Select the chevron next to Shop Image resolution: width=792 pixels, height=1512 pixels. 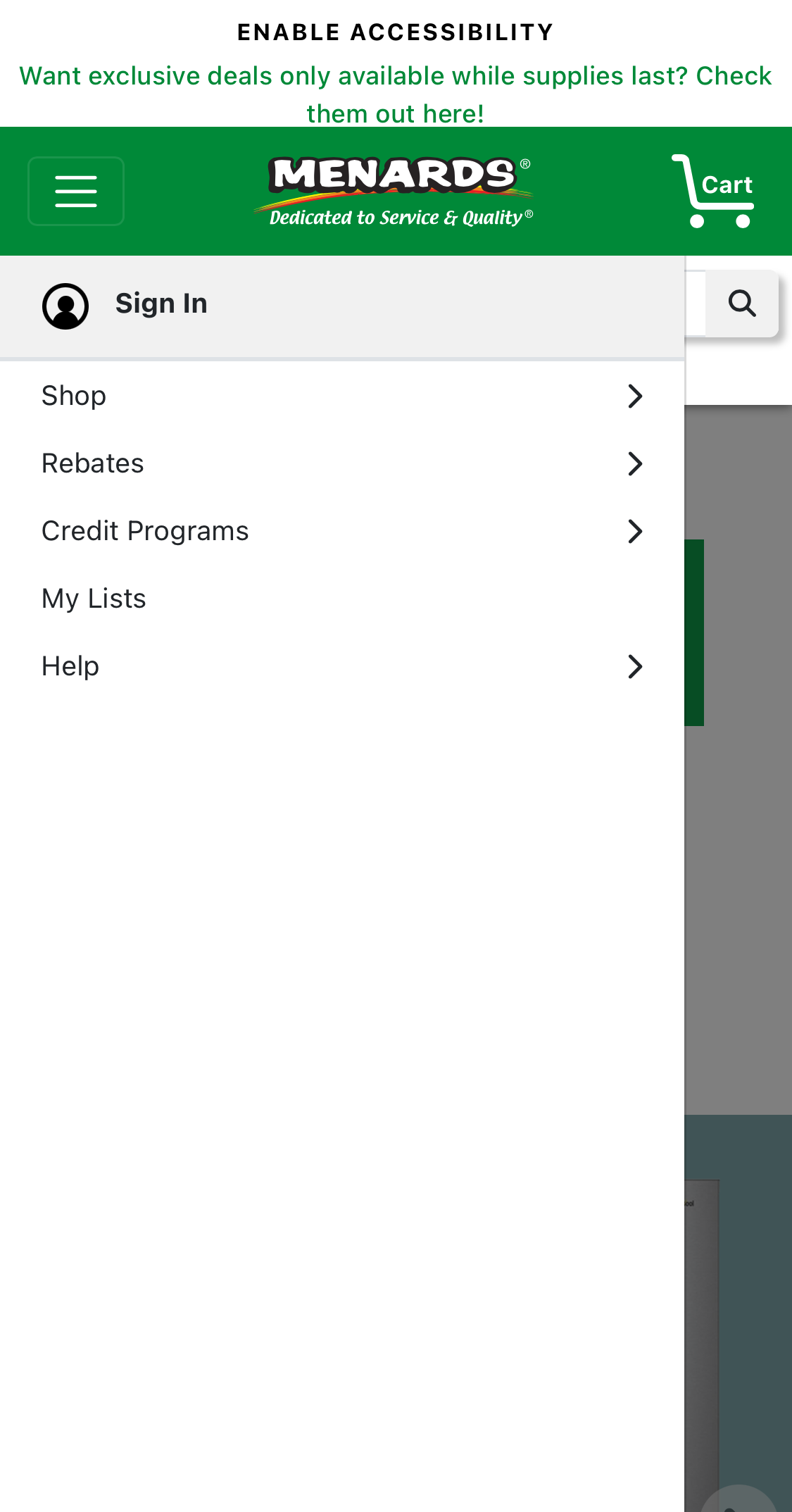634,396
